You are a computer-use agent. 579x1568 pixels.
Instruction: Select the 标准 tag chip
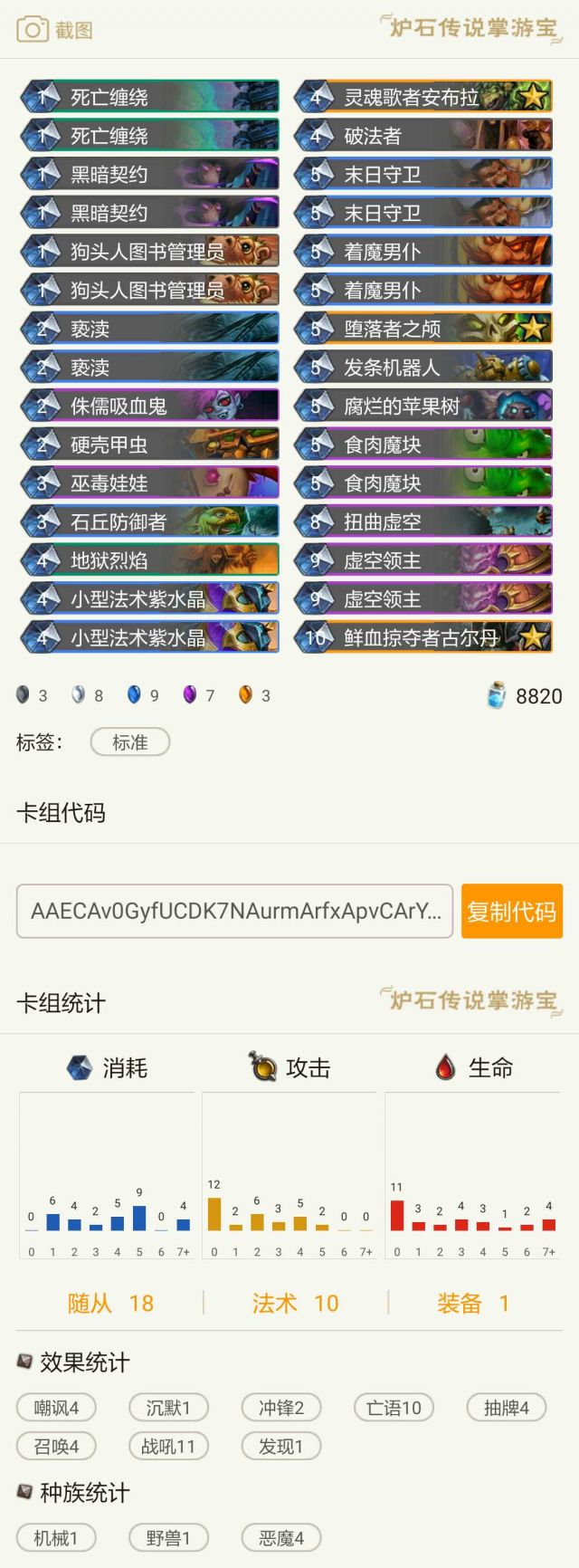(x=129, y=742)
